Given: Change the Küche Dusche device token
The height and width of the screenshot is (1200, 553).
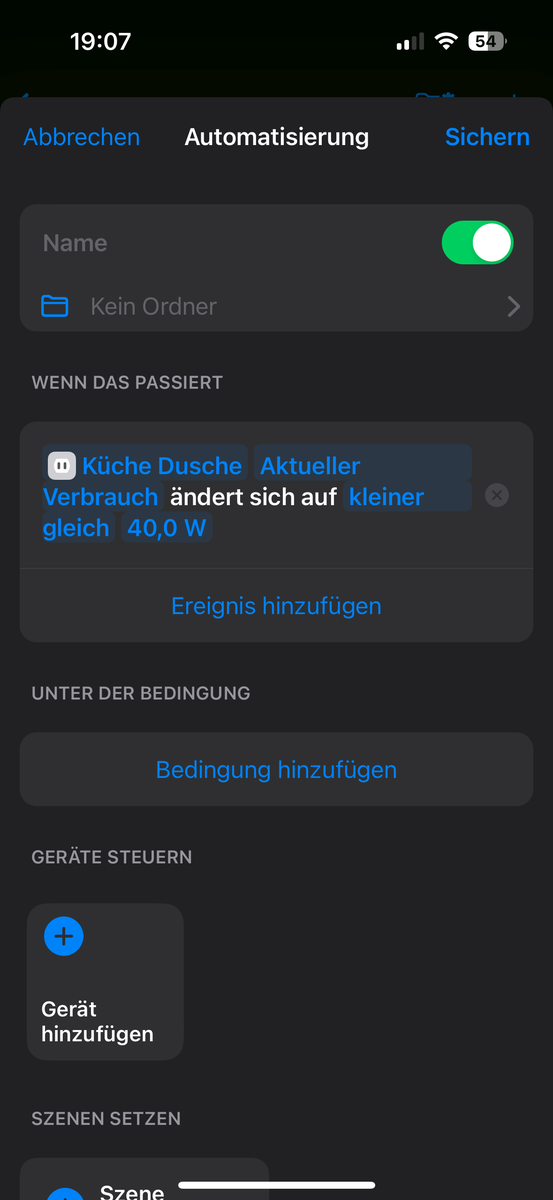Looking at the screenshot, I should [146, 466].
